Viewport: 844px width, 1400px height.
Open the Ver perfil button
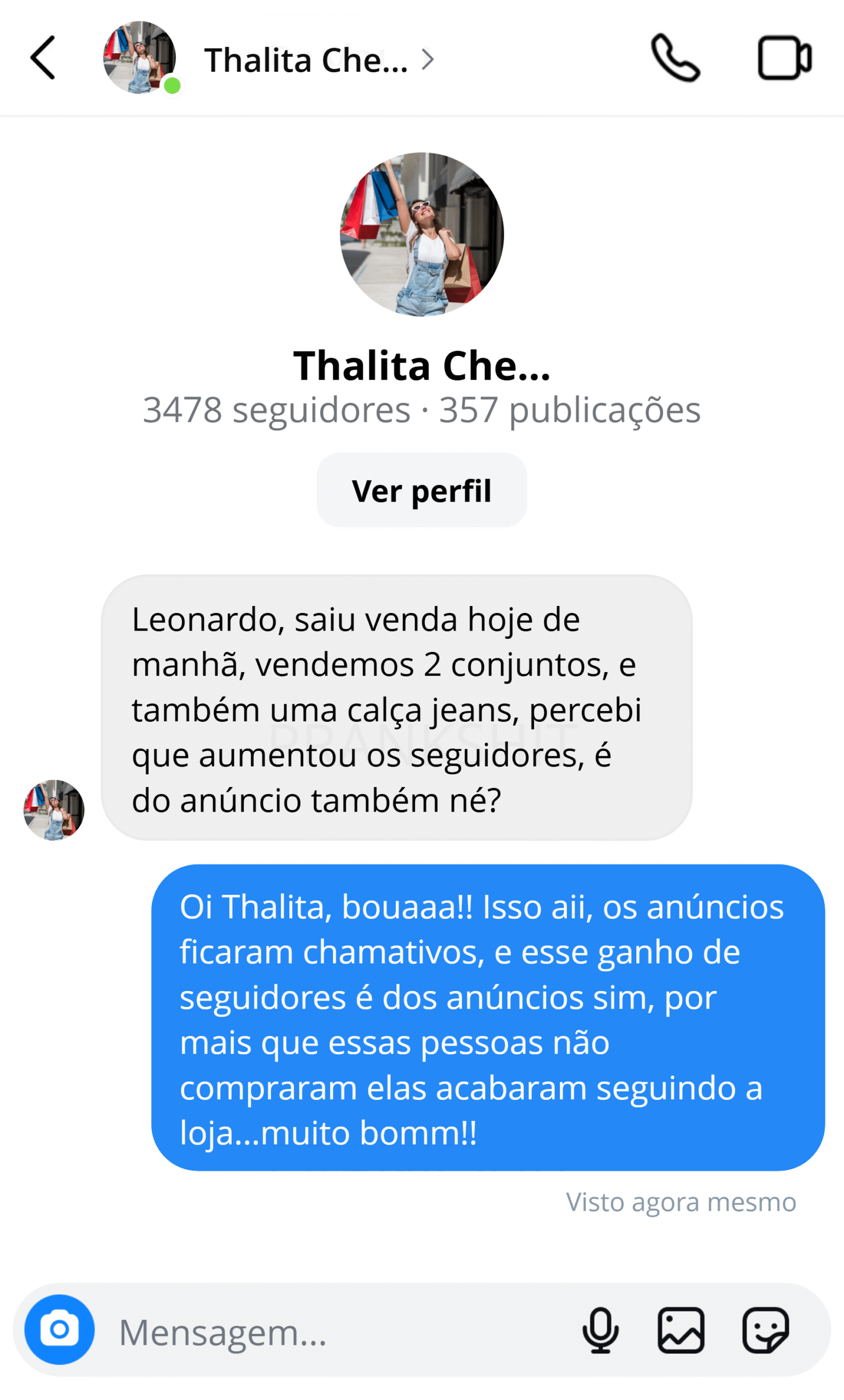(x=421, y=489)
